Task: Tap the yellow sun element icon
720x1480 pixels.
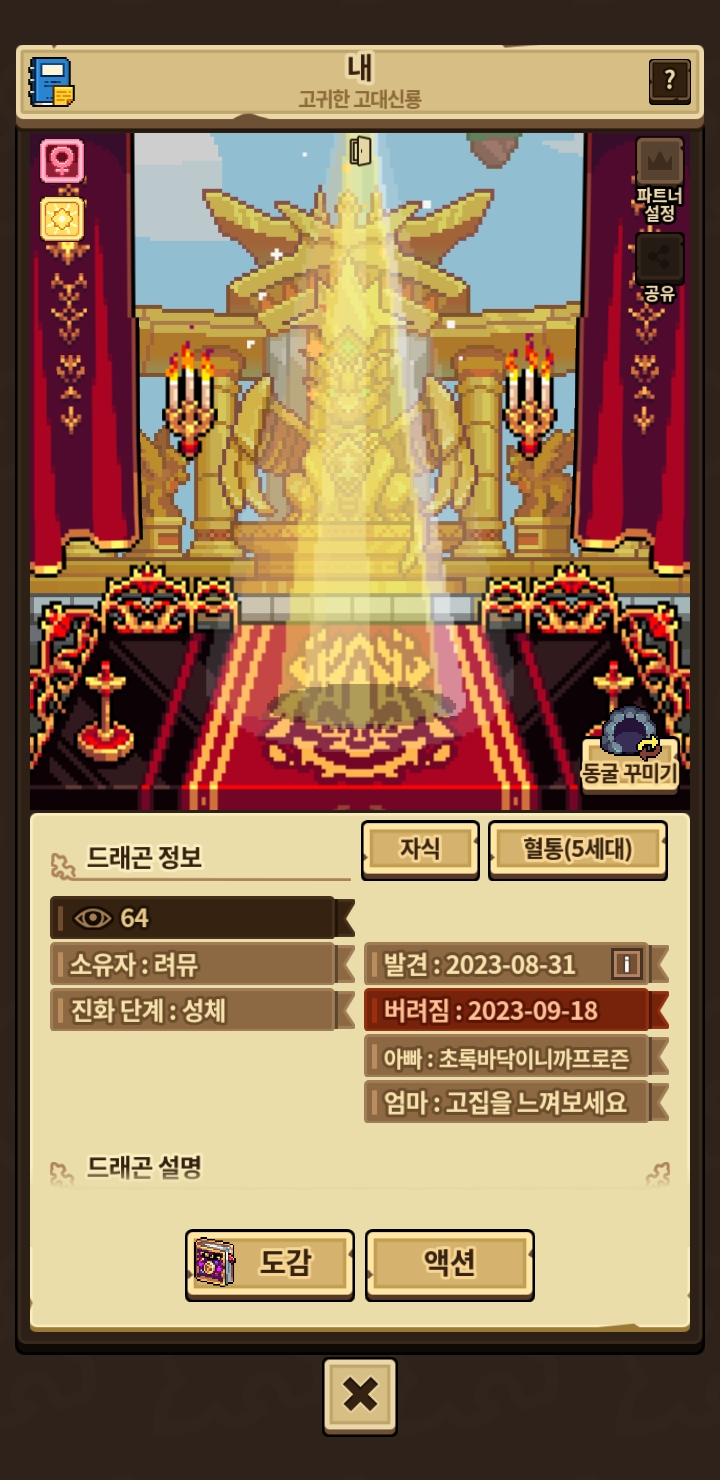Action: pyautogui.click(x=62, y=219)
